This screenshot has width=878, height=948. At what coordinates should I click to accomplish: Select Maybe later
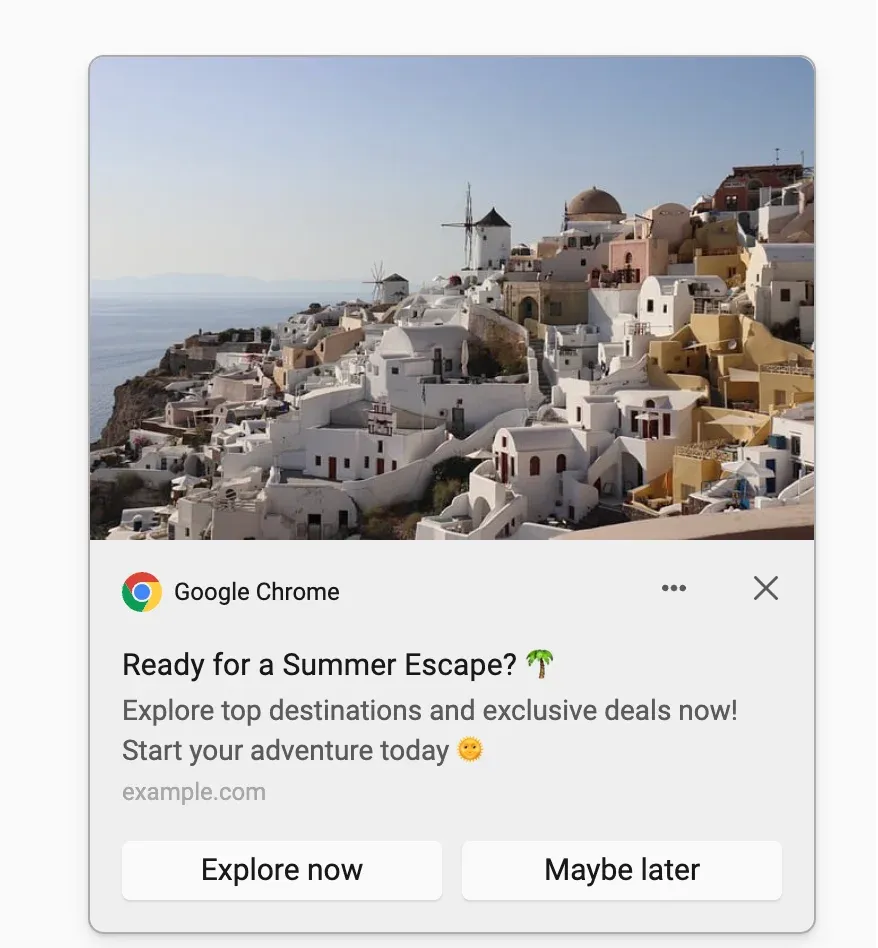tap(621, 869)
